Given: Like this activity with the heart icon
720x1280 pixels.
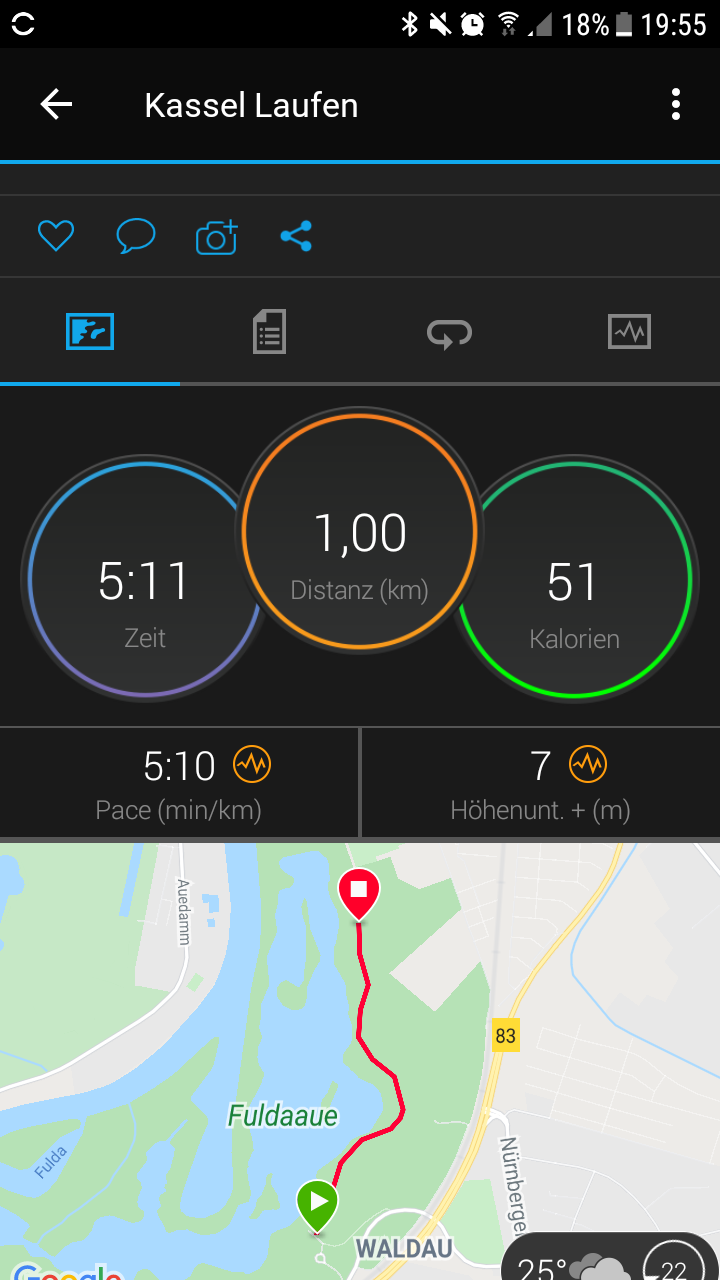Looking at the screenshot, I should [56, 237].
